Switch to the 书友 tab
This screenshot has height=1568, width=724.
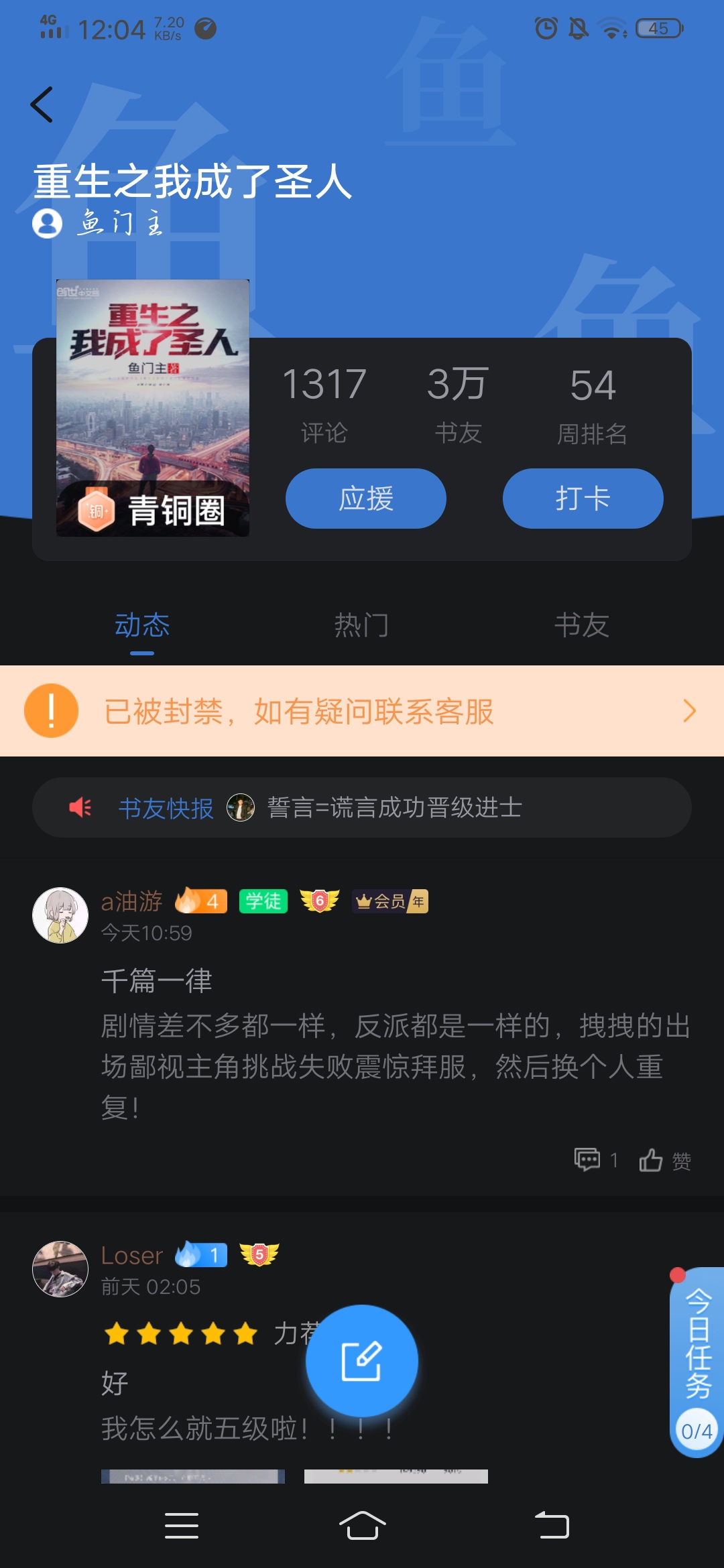pyautogui.click(x=581, y=625)
